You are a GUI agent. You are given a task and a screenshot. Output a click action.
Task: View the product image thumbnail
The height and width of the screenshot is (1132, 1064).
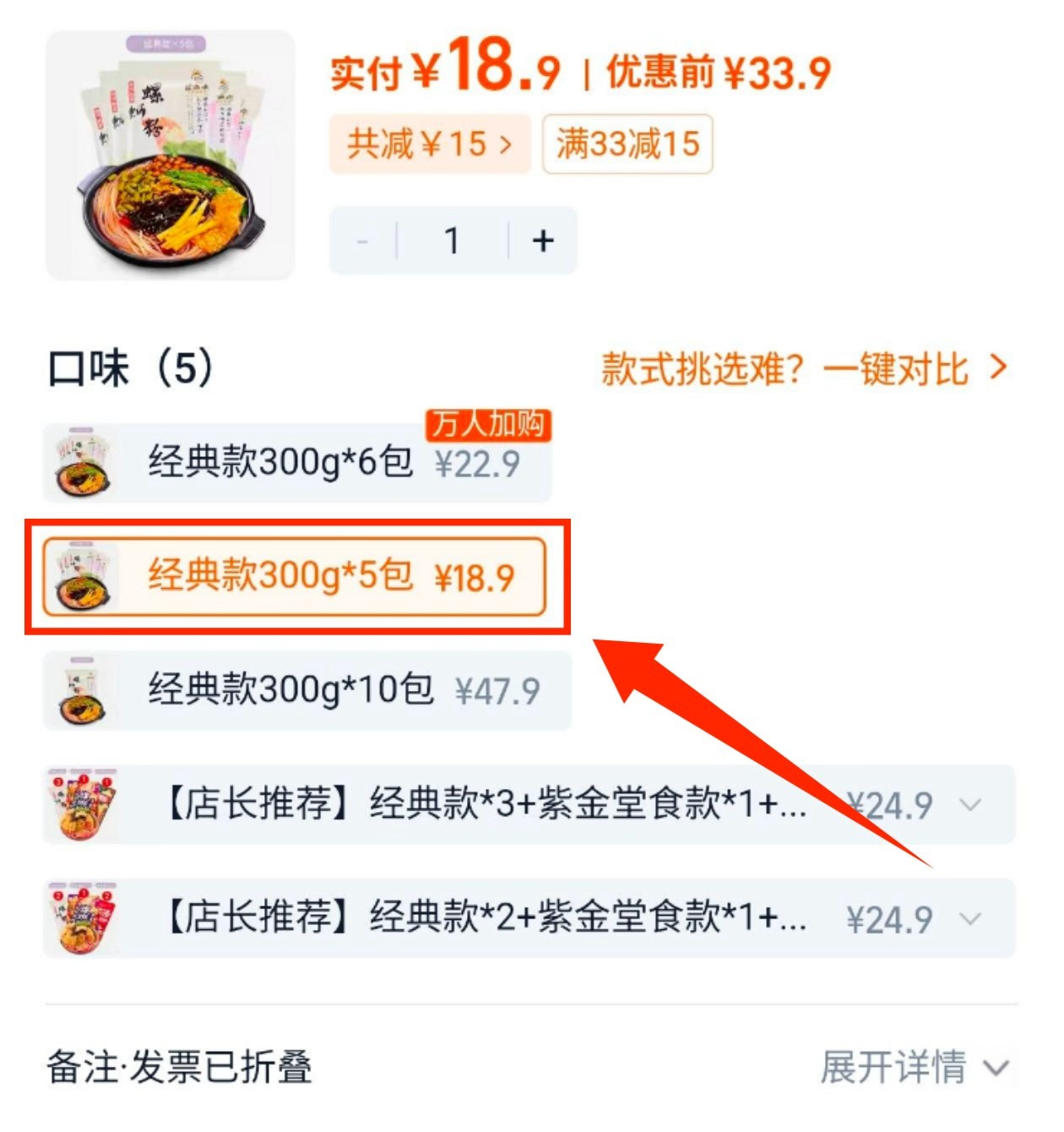[x=171, y=155]
